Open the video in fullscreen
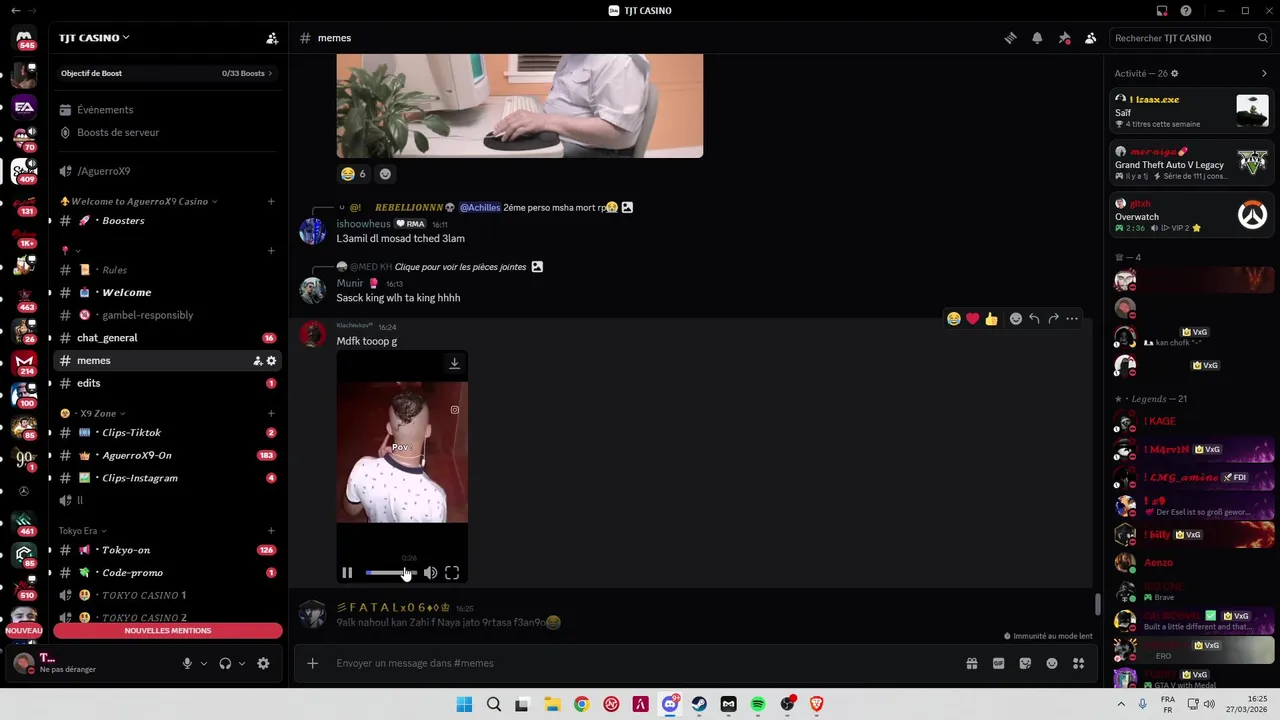This screenshot has width=1280, height=720. [452, 573]
